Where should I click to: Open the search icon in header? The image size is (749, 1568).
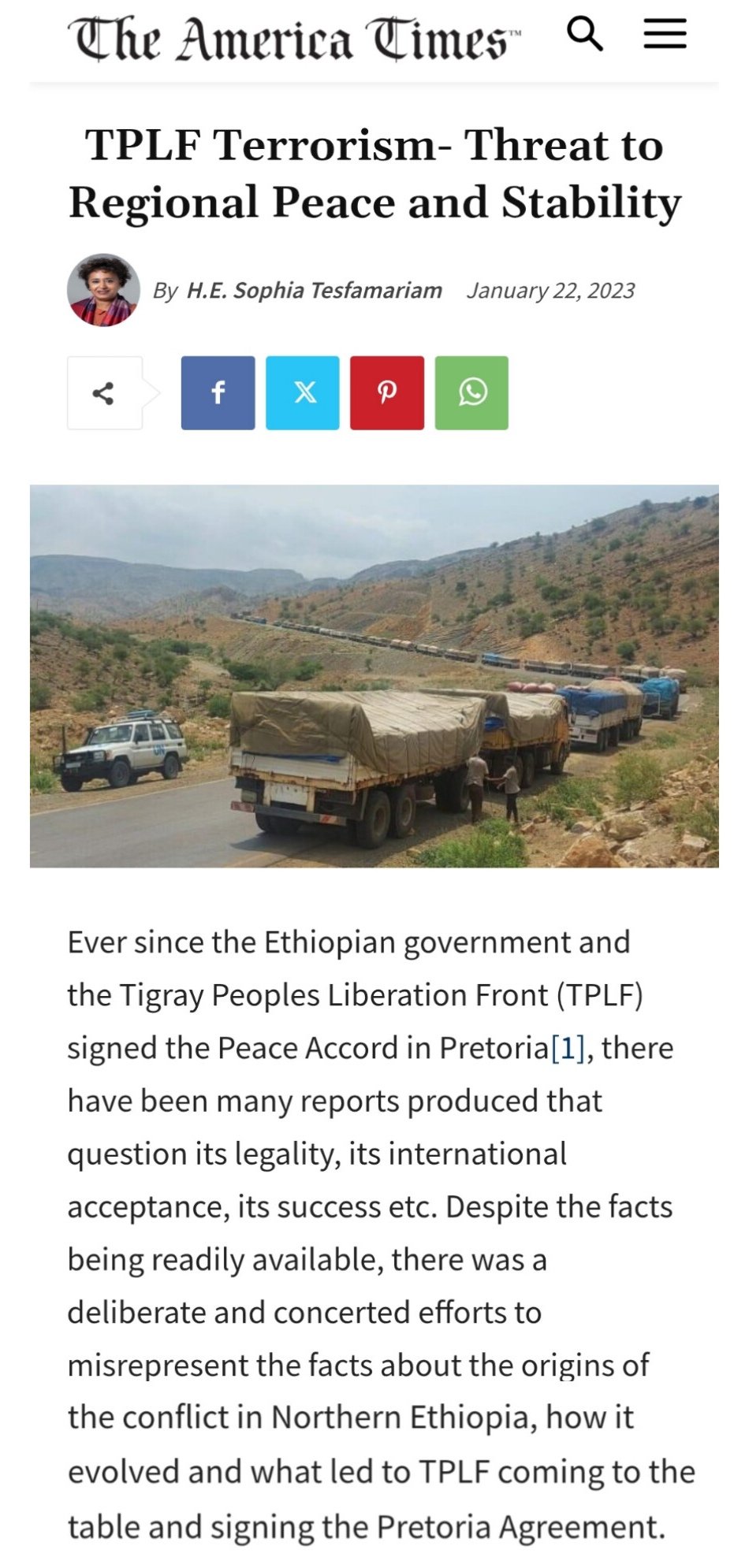[x=585, y=34]
